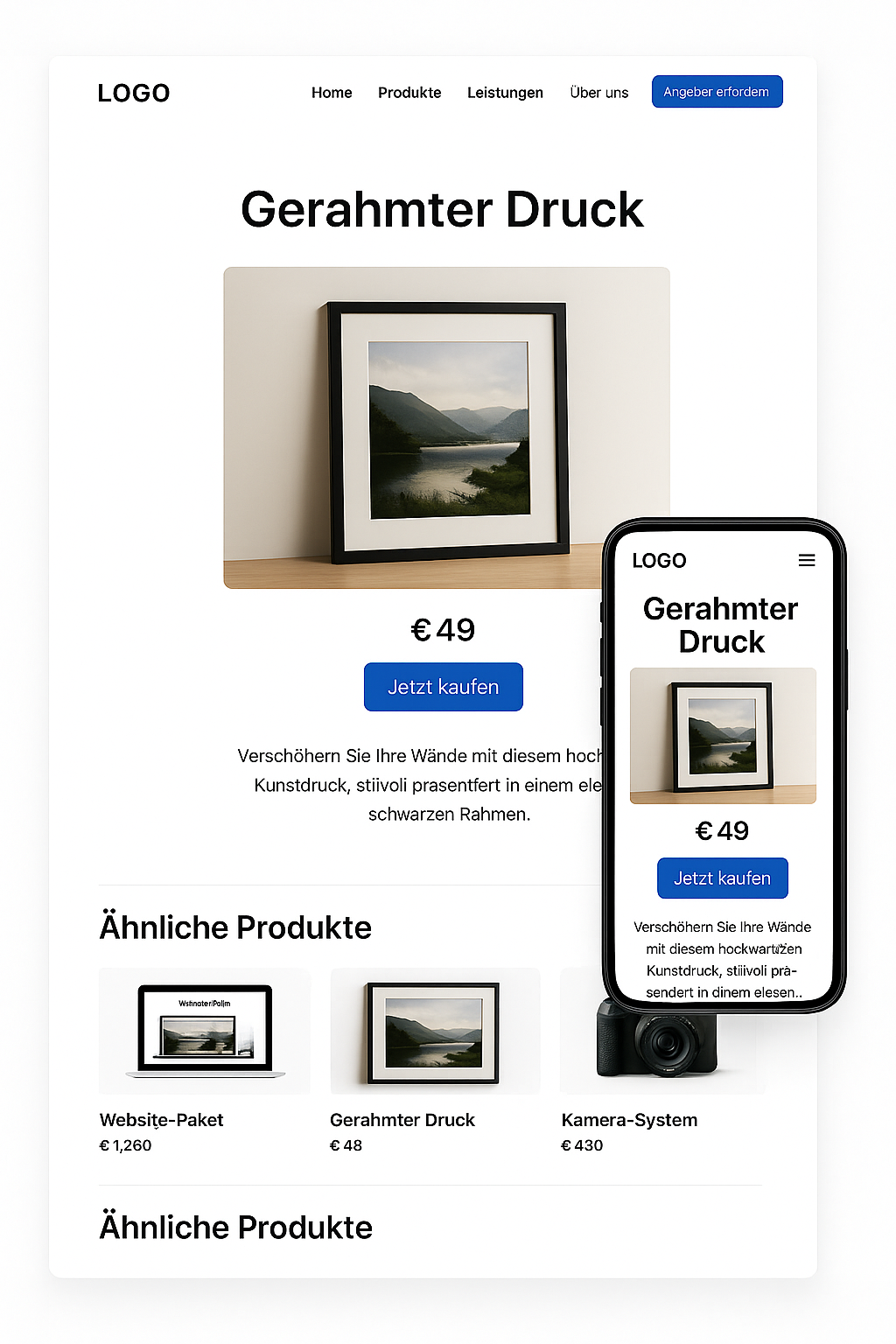Click the Ähnliche Produkte section heading

click(x=236, y=927)
